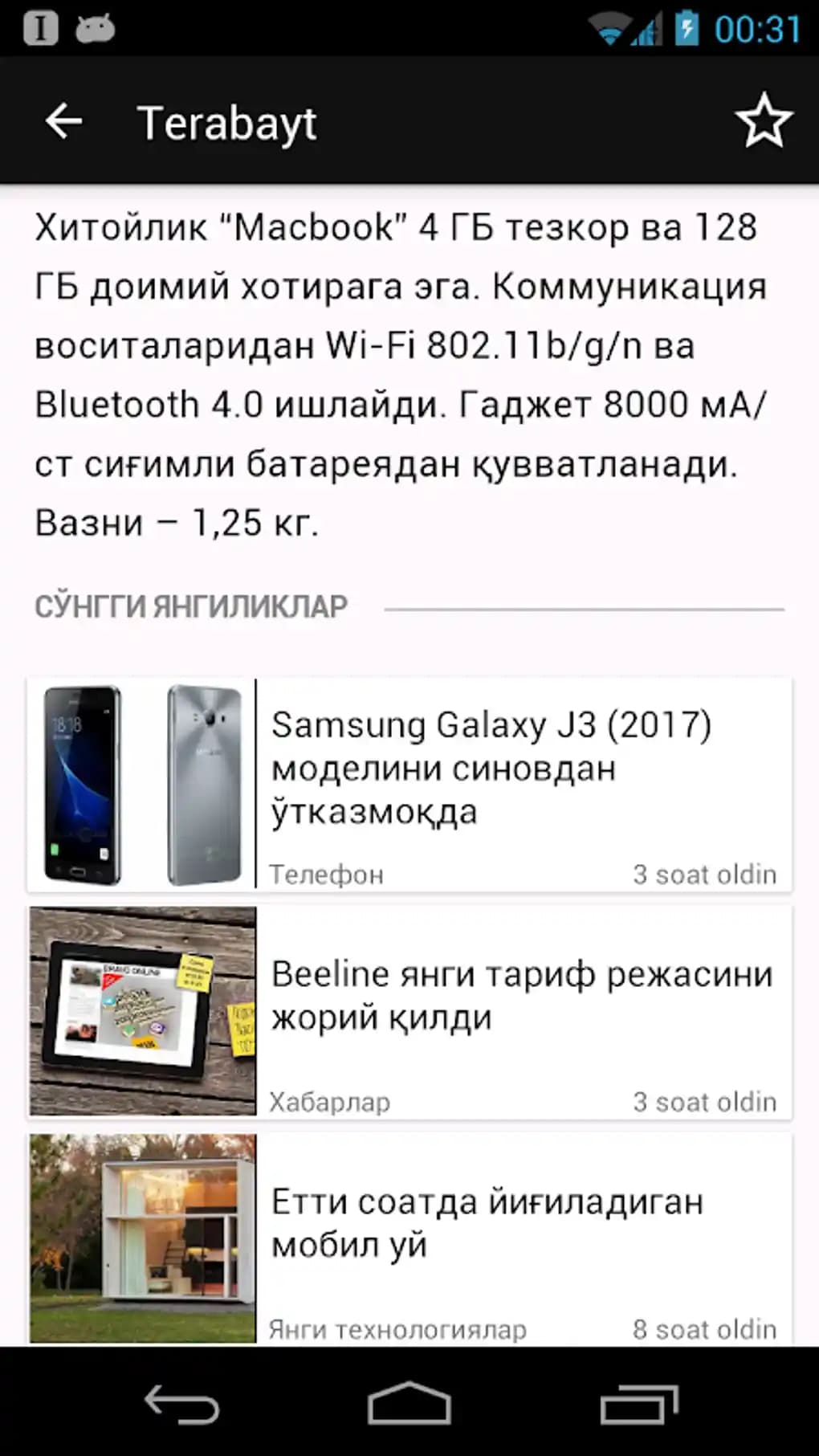Viewport: 819px width, 1456px height.
Task: Open the Beeline tariff news item
Action: (x=522, y=995)
